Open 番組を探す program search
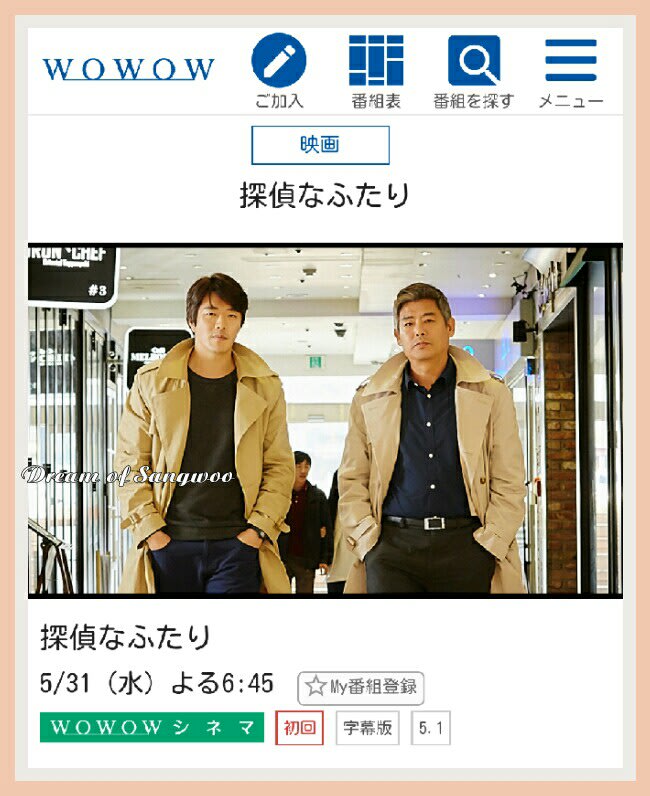650x796 pixels. 473,70
